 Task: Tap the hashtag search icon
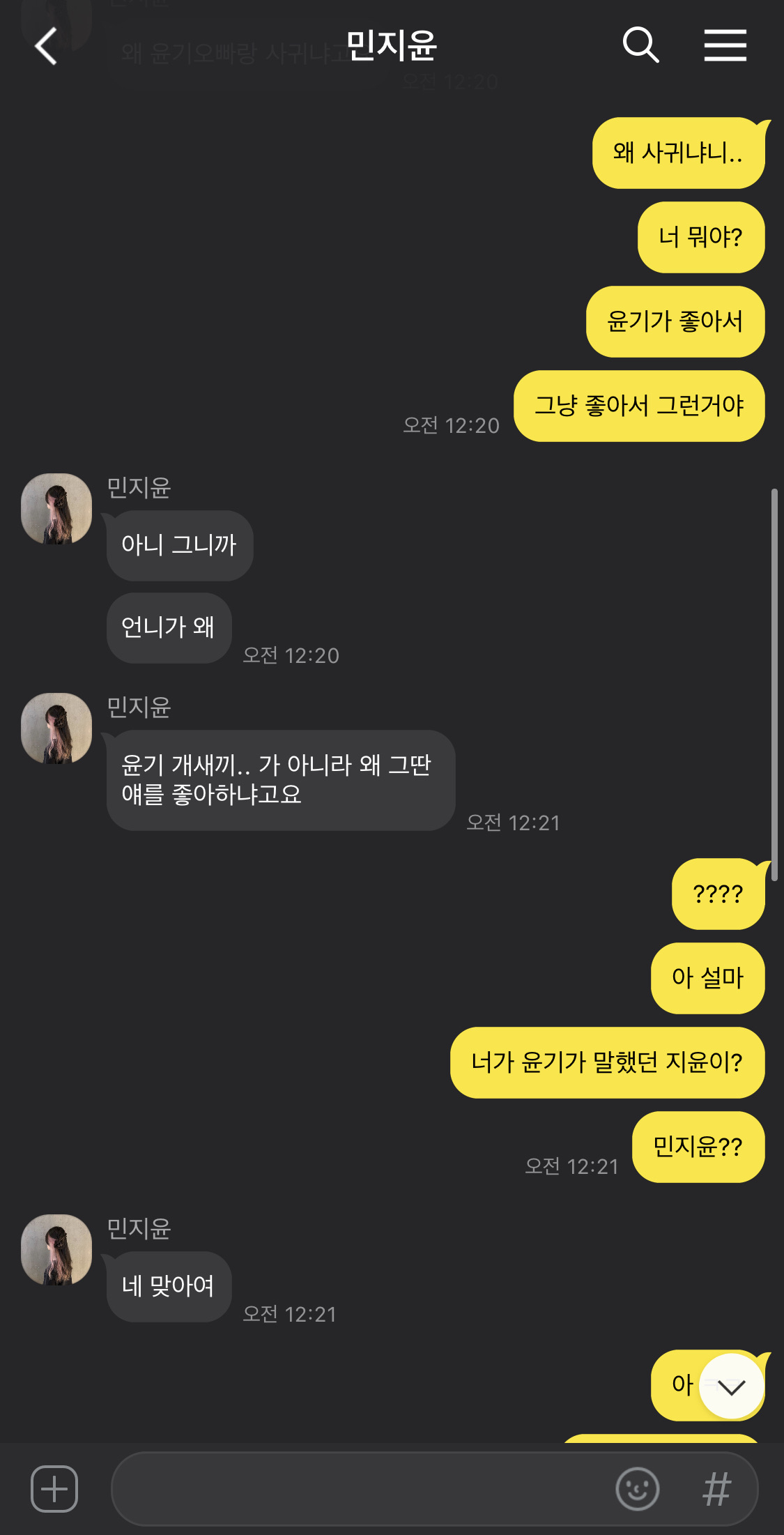[716, 1488]
